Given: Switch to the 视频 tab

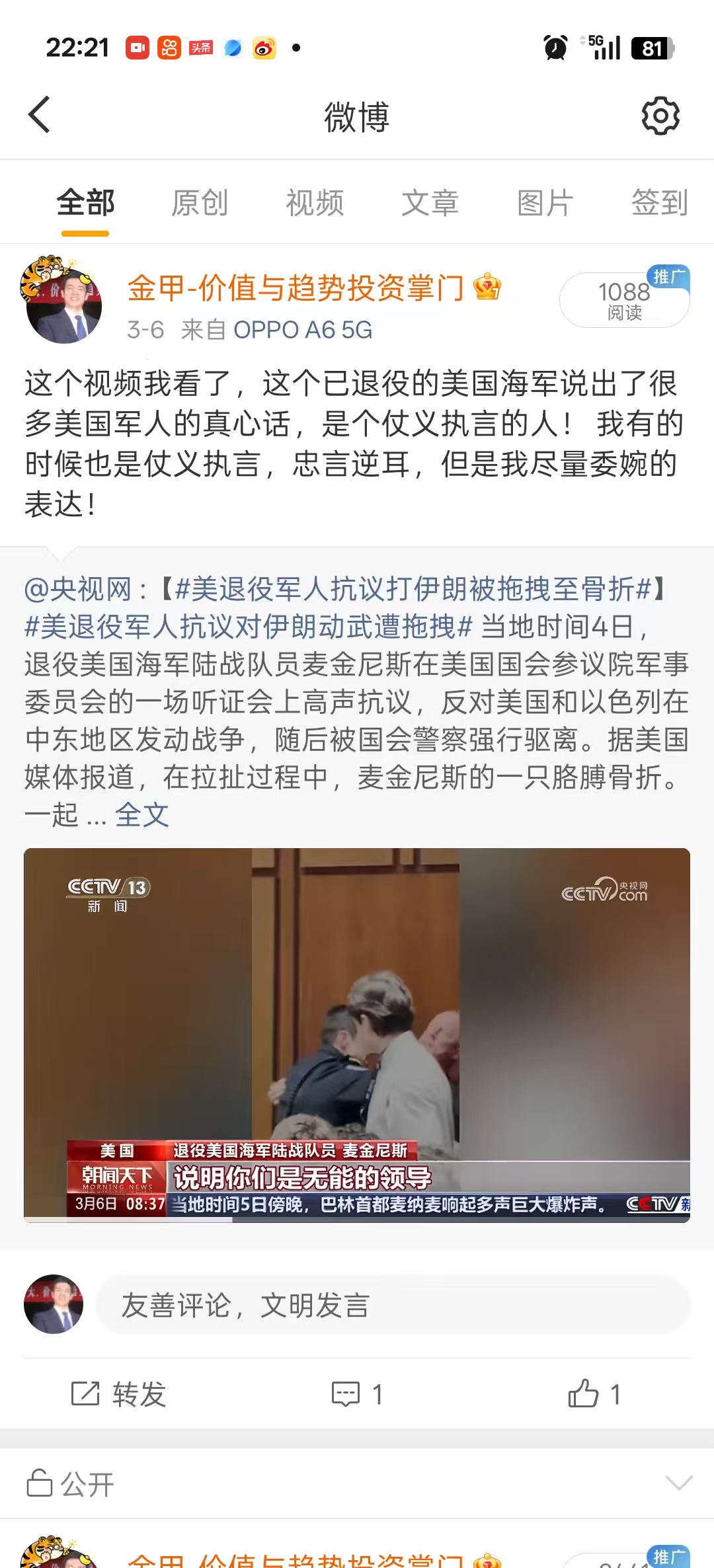Looking at the screenshot, I should [315, 203].
